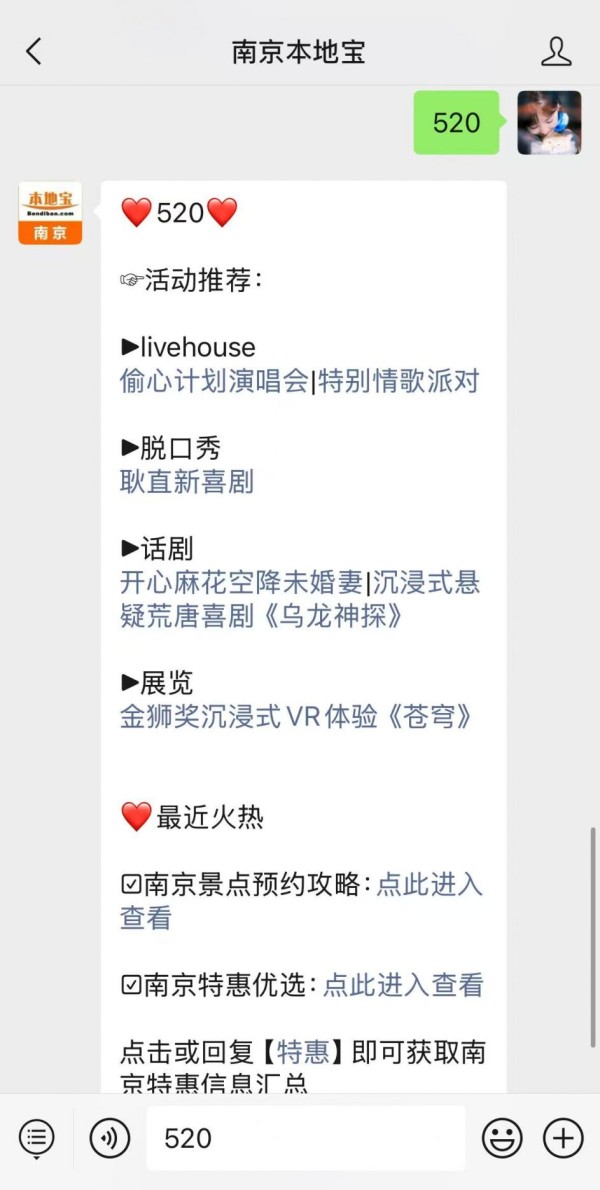Viewport: 600px width, 1190px height.
Task: Open 开心麻花空降未婚妻 link
Action: tap(241, 582)
